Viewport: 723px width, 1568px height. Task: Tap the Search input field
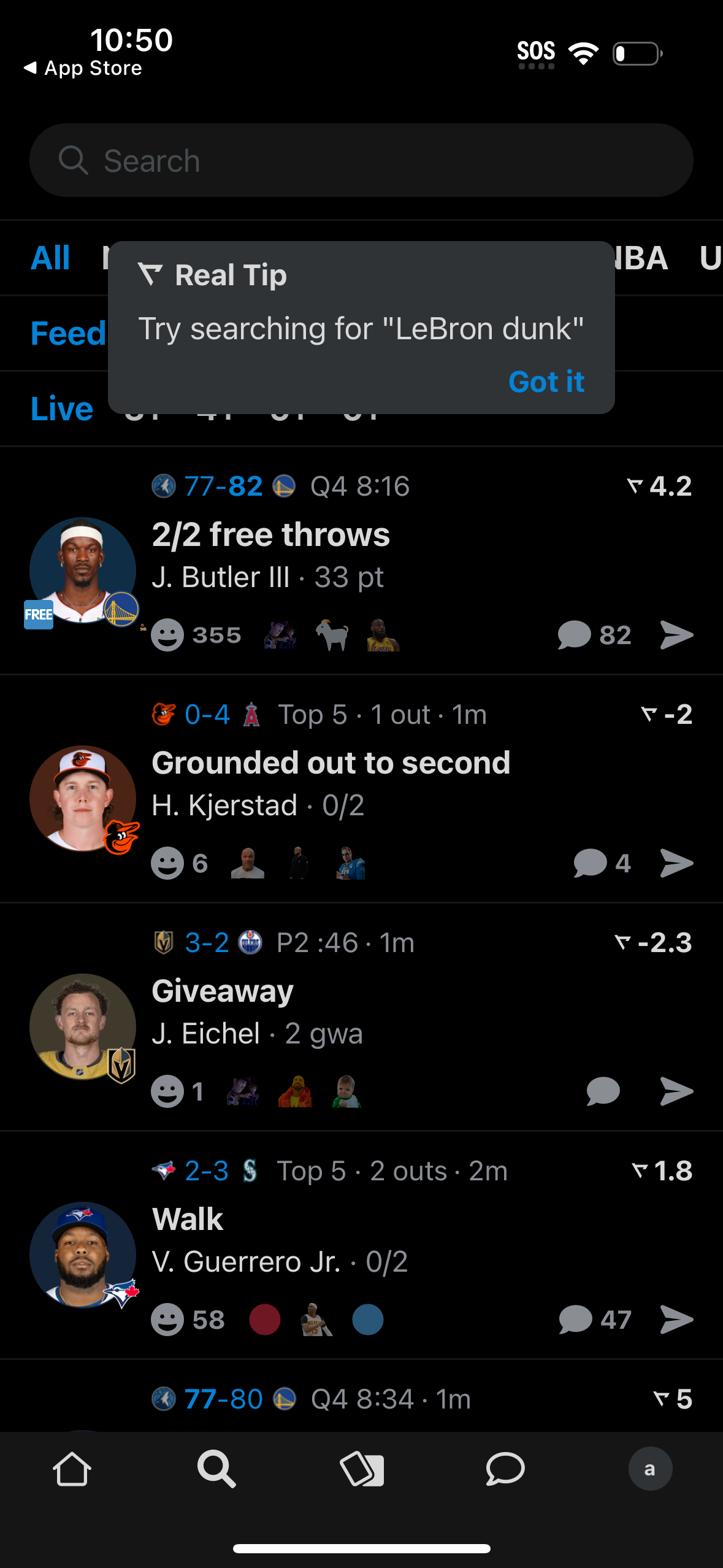point(362,160)
